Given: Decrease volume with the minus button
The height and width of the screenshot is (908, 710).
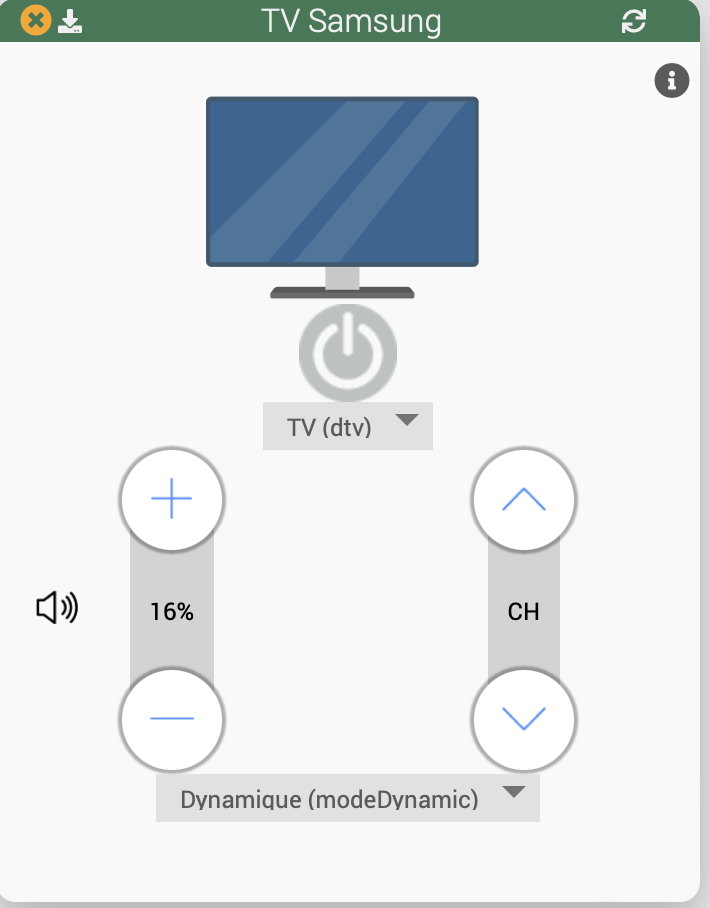Looking at the screenshot, I should pos(172,718).
